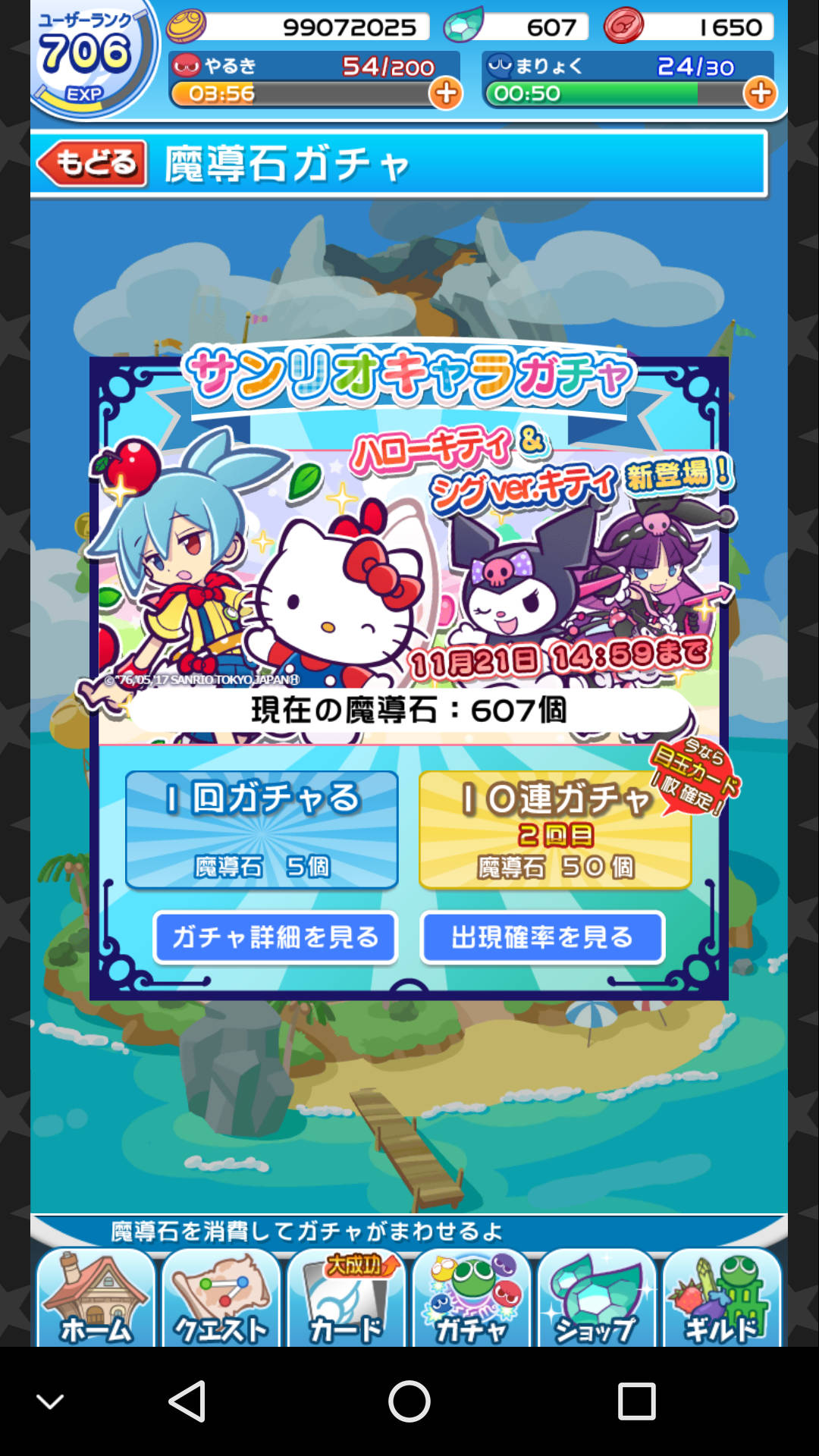
Task: Select the 10連ガチャ button
Action: coord(555,830)
